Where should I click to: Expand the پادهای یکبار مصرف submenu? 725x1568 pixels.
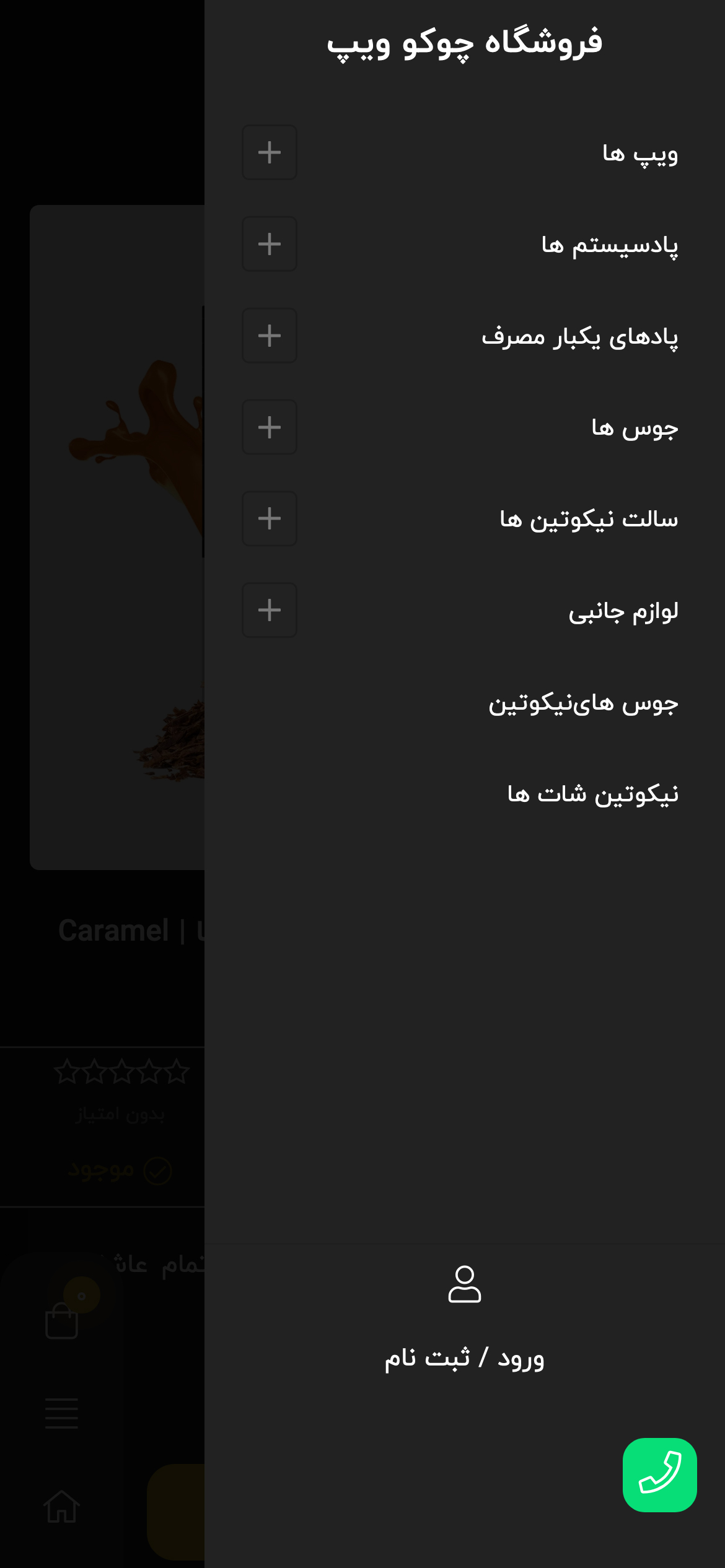click(x=270, y=336)
